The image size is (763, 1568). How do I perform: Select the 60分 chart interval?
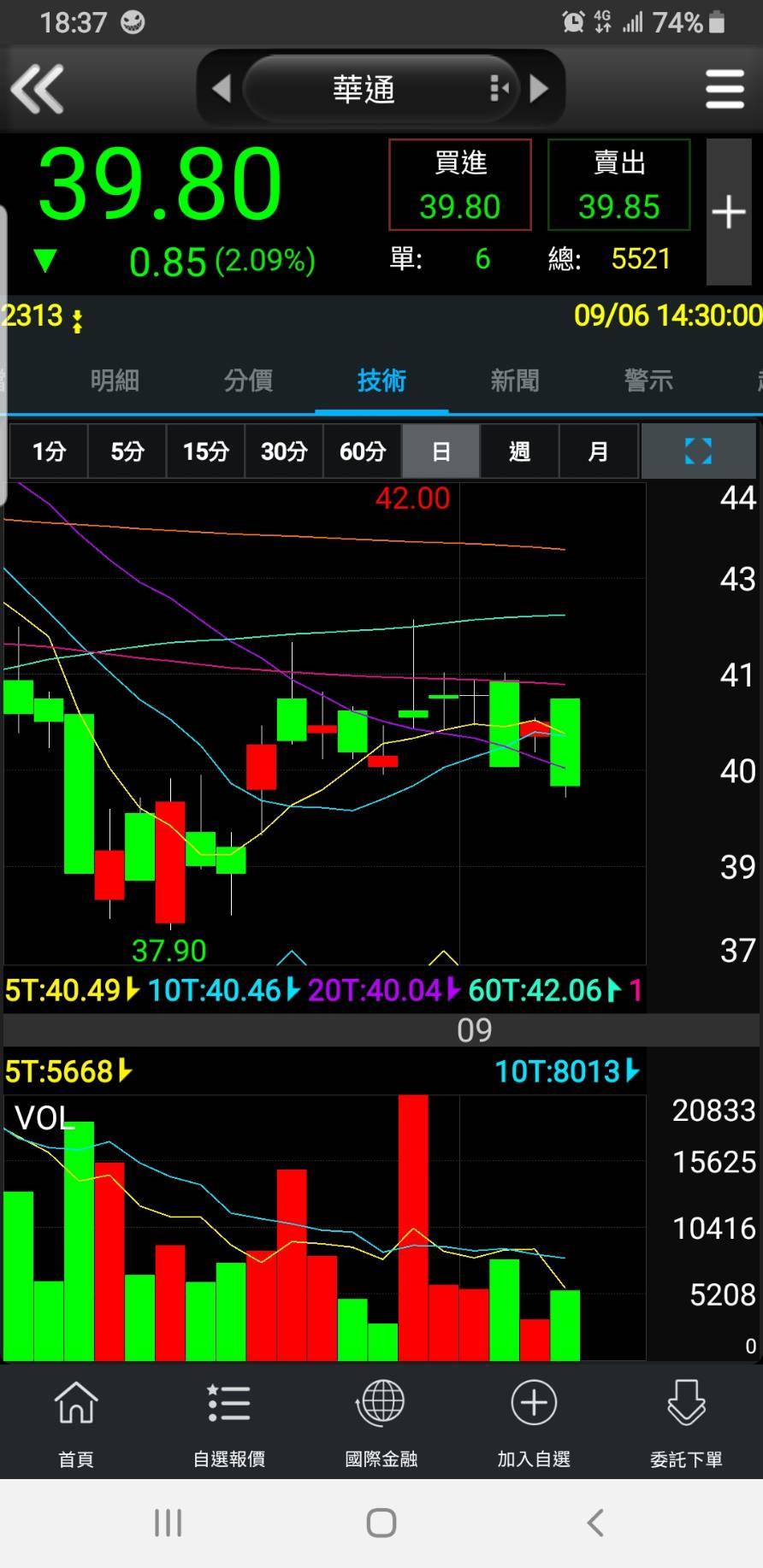[363, 451]
